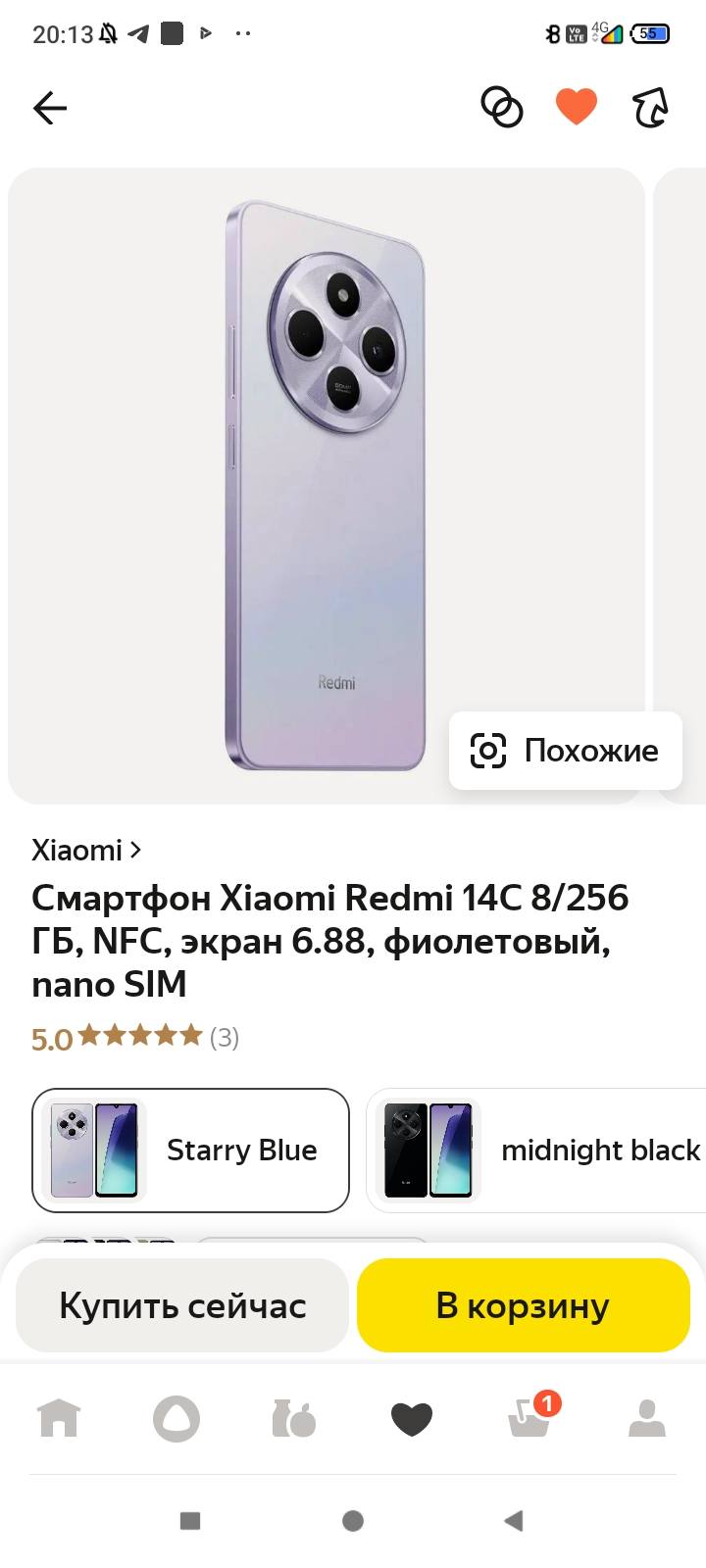Open the catalog icon in navigation bar

coord(294,1418)
